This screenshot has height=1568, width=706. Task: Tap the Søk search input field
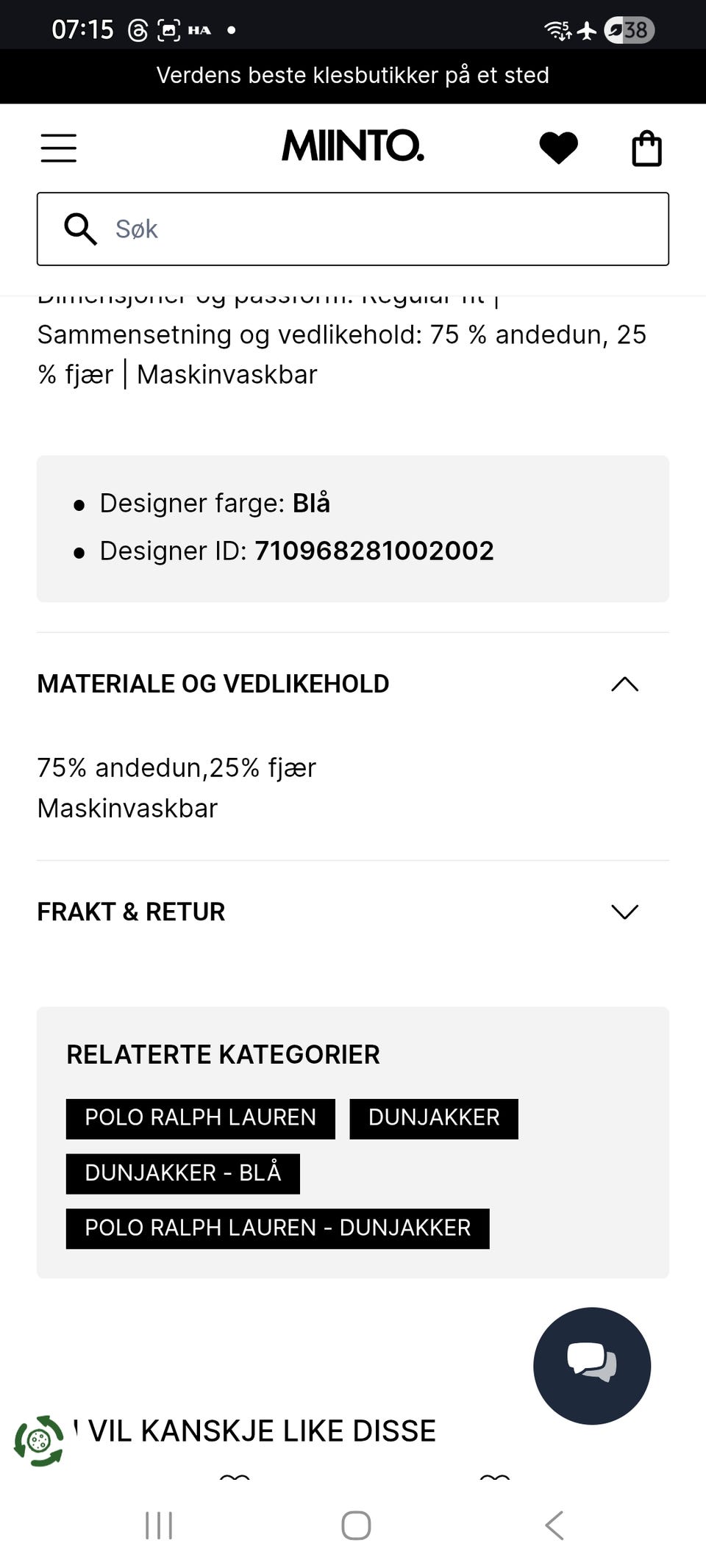click(x=353, y=229)
